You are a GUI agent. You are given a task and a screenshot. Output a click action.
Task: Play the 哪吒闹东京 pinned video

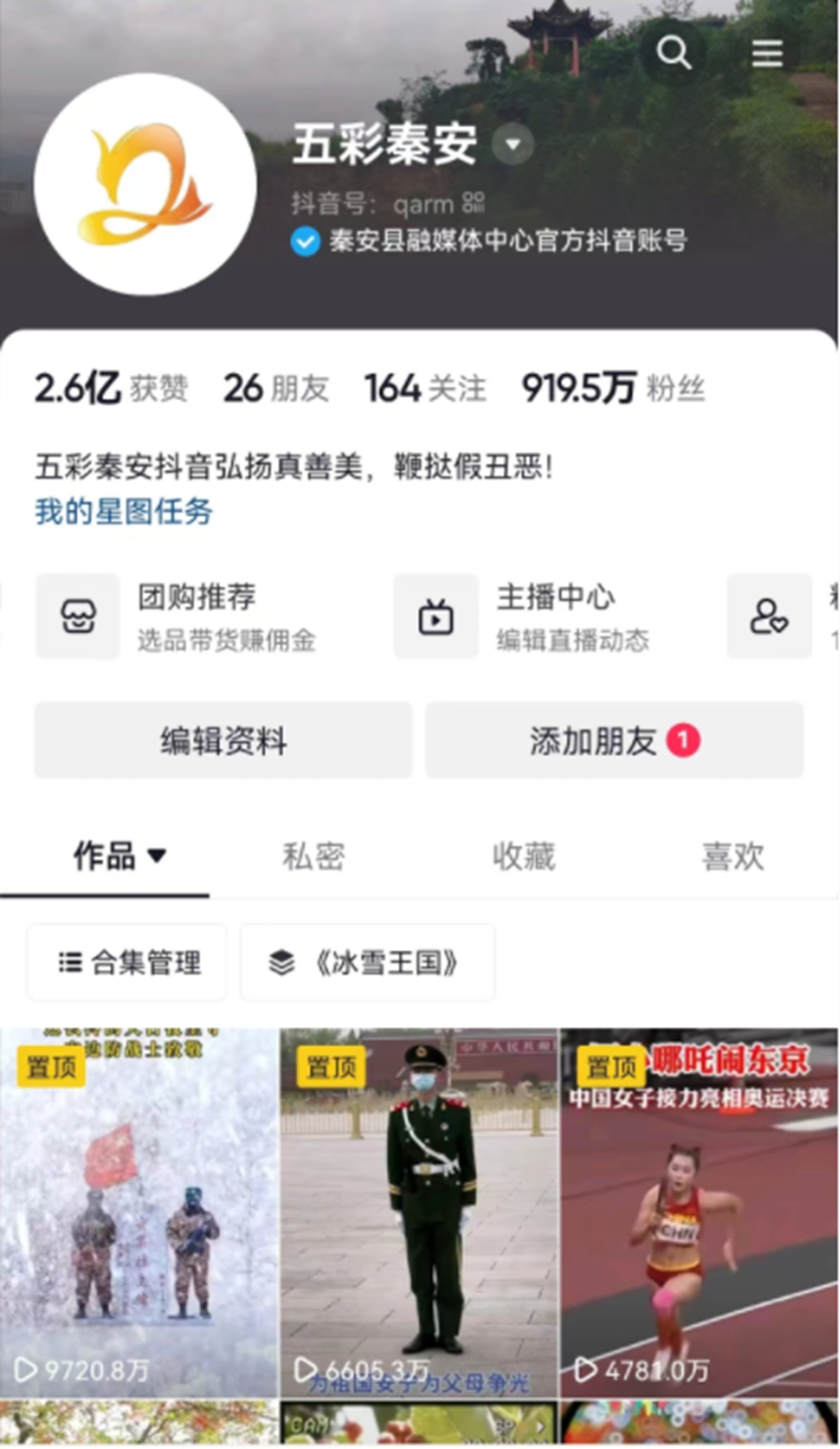699,1212
